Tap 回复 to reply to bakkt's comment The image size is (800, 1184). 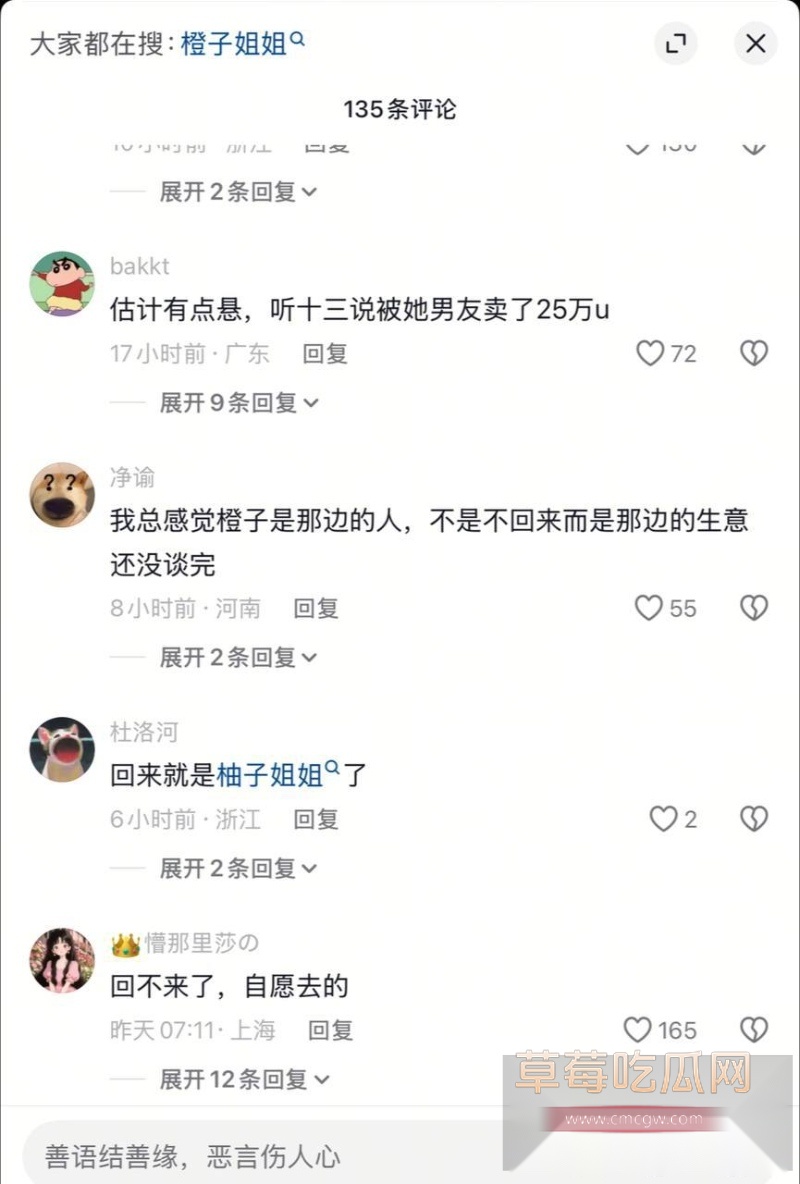tap(324, 354)
